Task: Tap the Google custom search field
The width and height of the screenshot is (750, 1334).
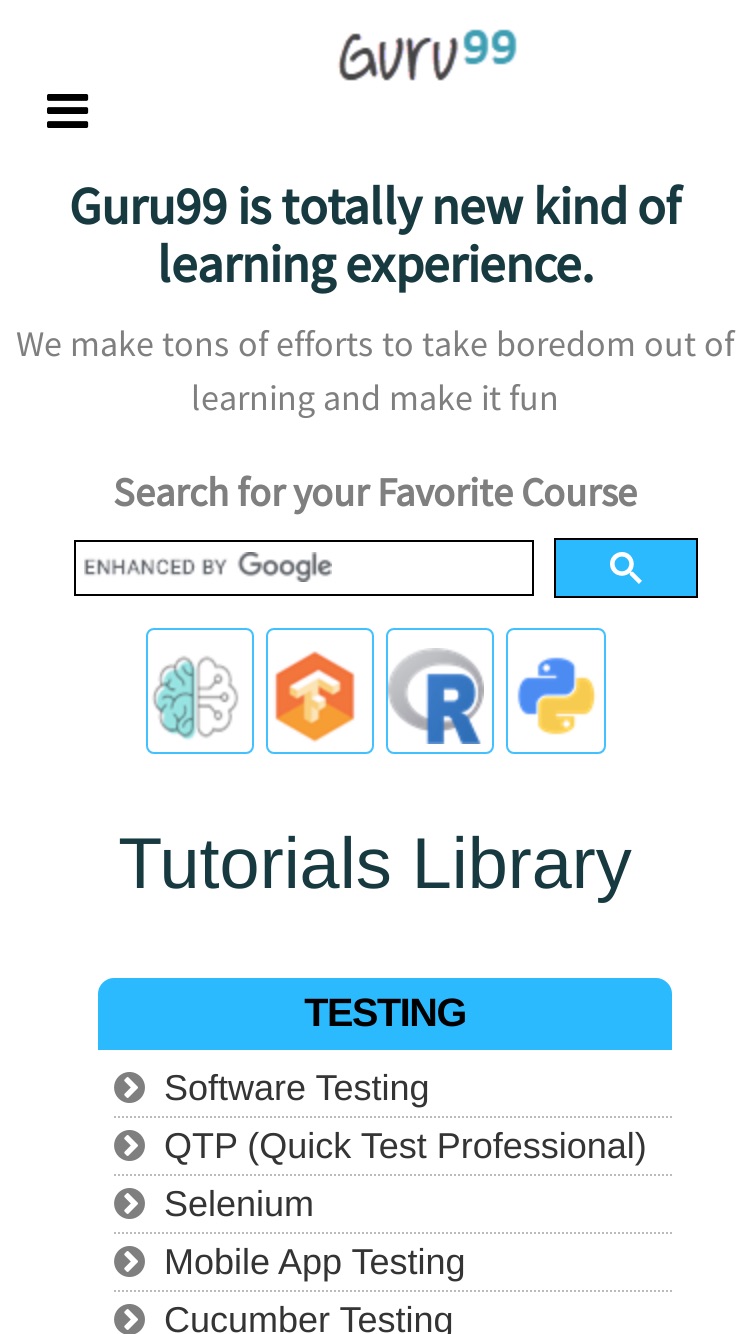Action: (x=304, y=568)
